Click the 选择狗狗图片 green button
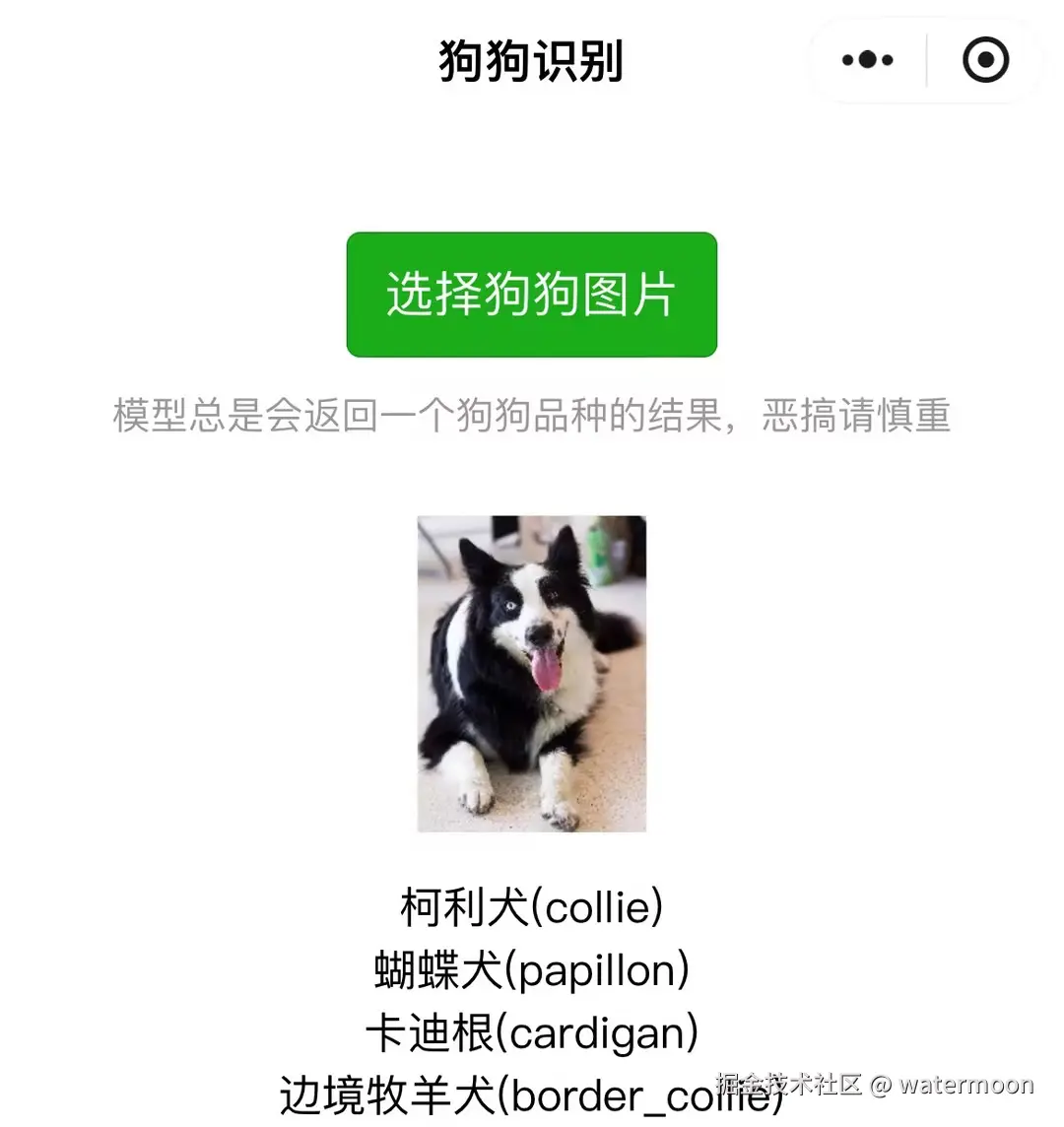 pos(532,296)
